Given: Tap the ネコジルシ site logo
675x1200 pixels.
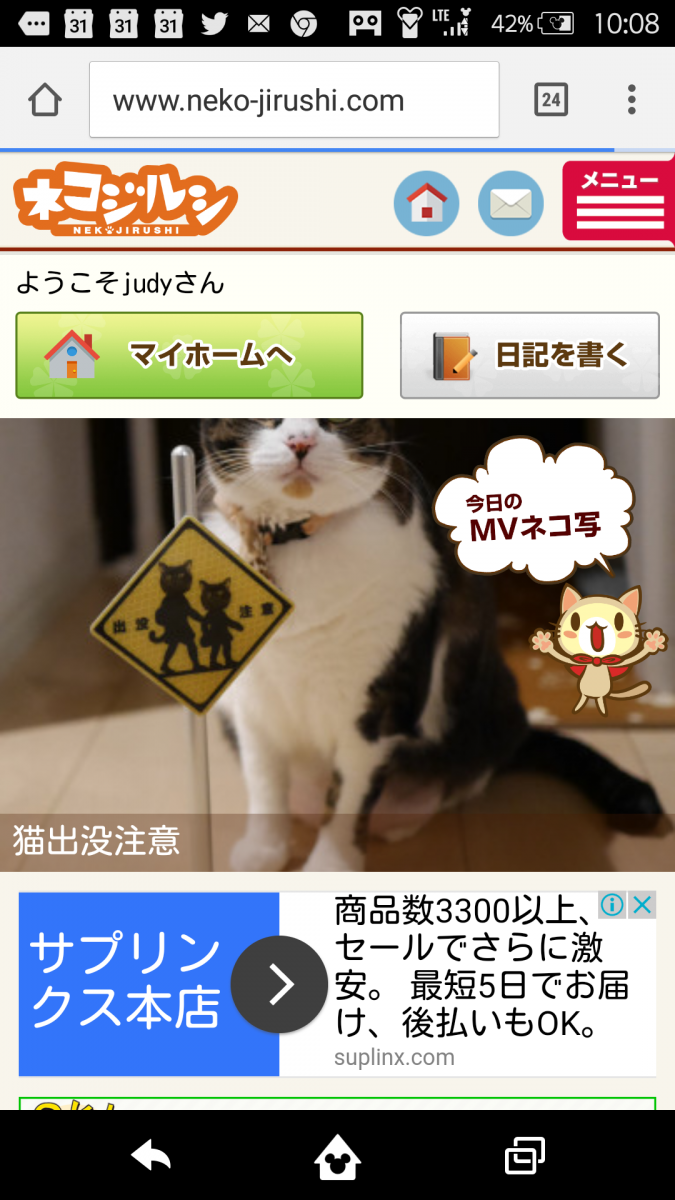Looking at the screenshot, I should 125,200.
